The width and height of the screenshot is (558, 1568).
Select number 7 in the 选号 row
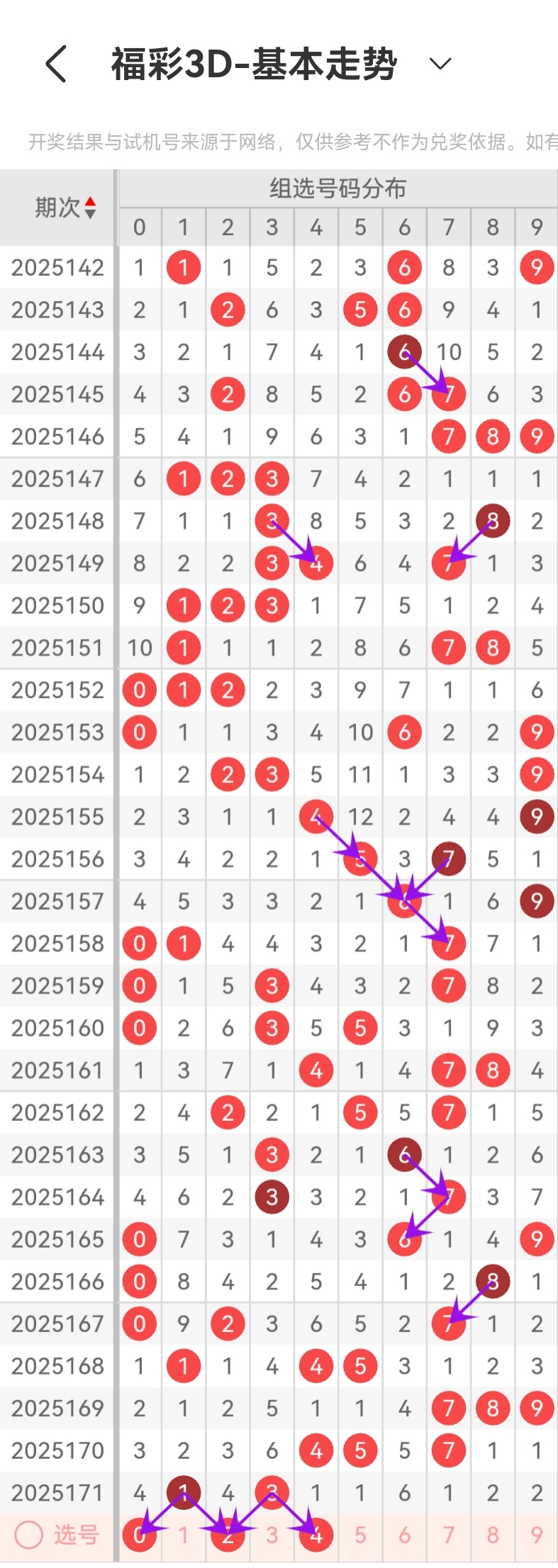pyautogui.click(x=449, y=1535)
